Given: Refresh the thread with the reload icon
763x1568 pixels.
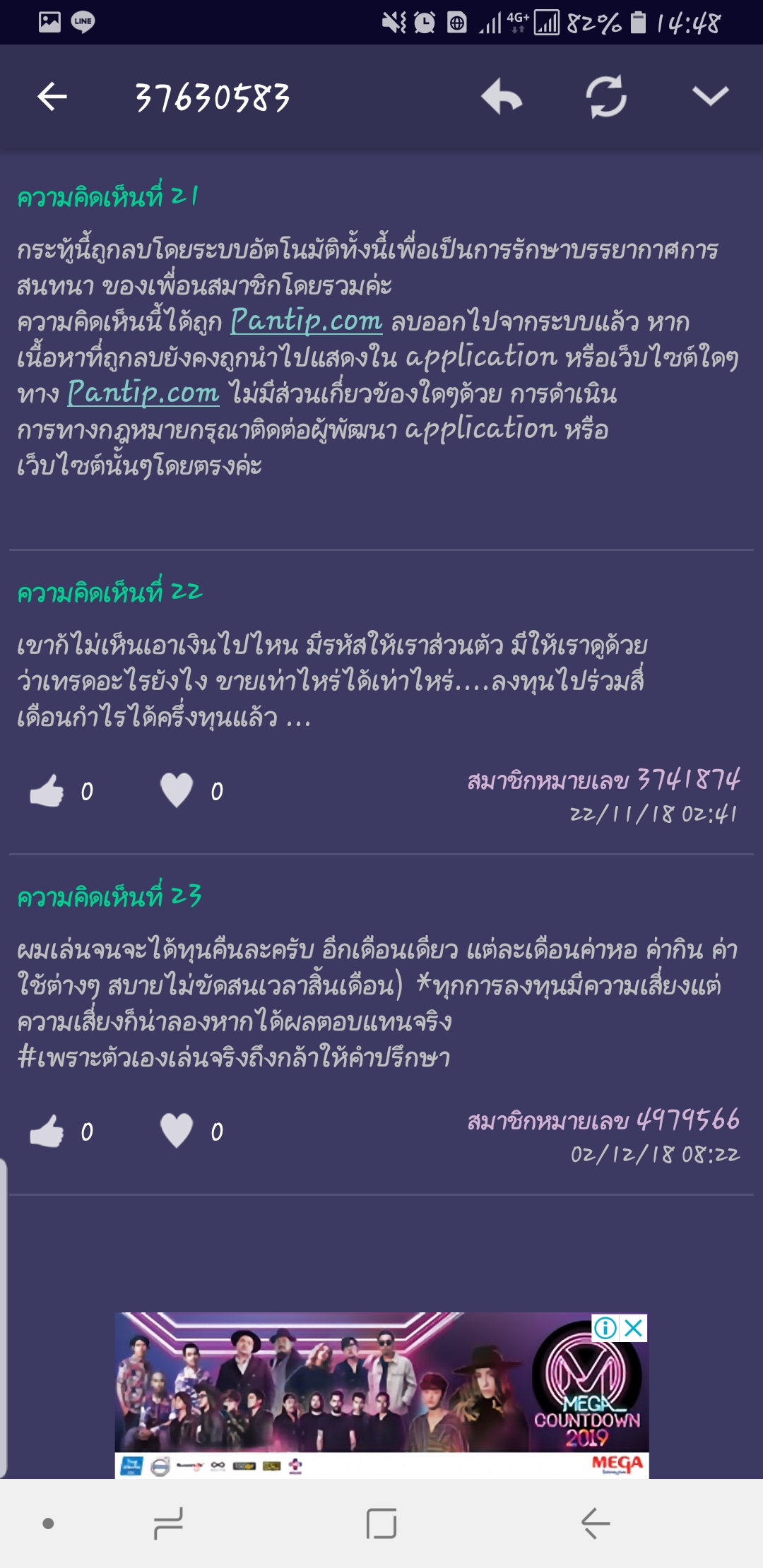Looking at the screenshot, I should (606, 97).
